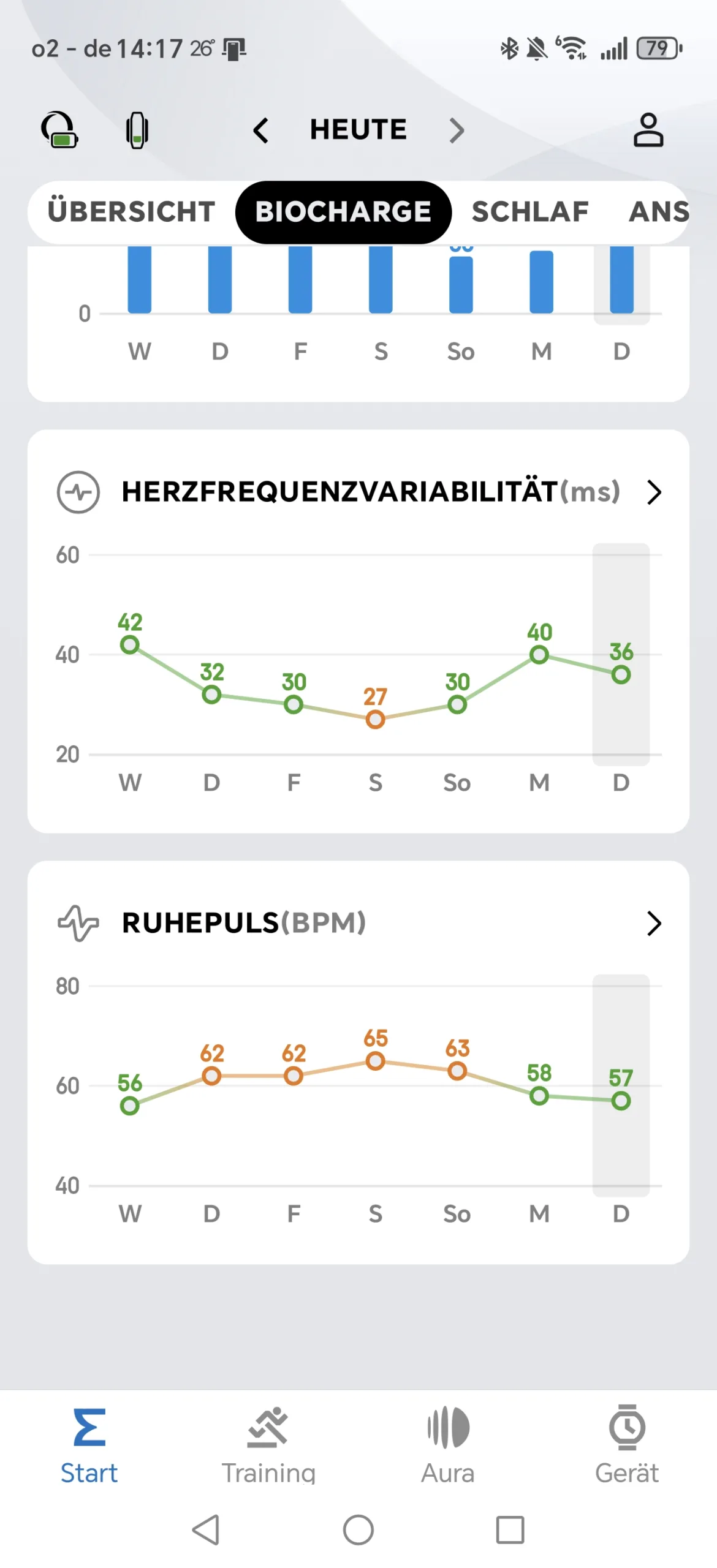
Task: Tap the system back button
Action: click(206, 1529)
